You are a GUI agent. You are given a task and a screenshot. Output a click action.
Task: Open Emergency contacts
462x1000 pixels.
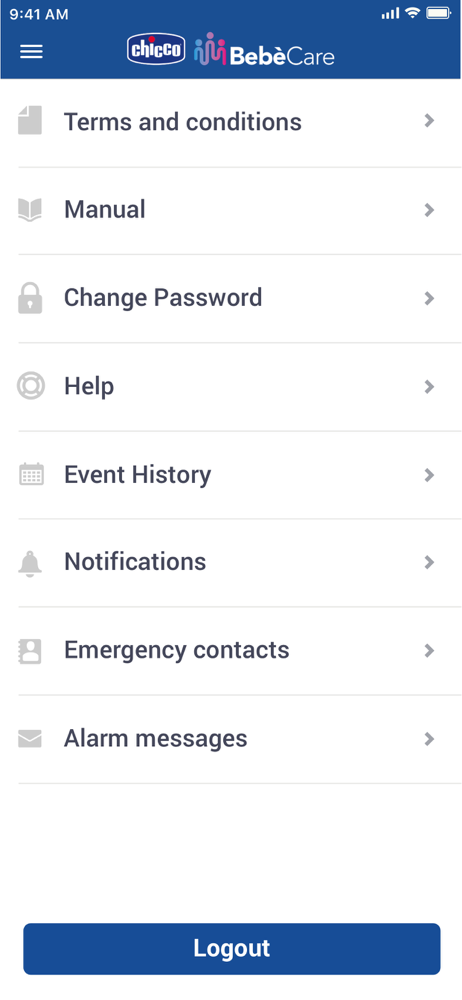(231, 651)
